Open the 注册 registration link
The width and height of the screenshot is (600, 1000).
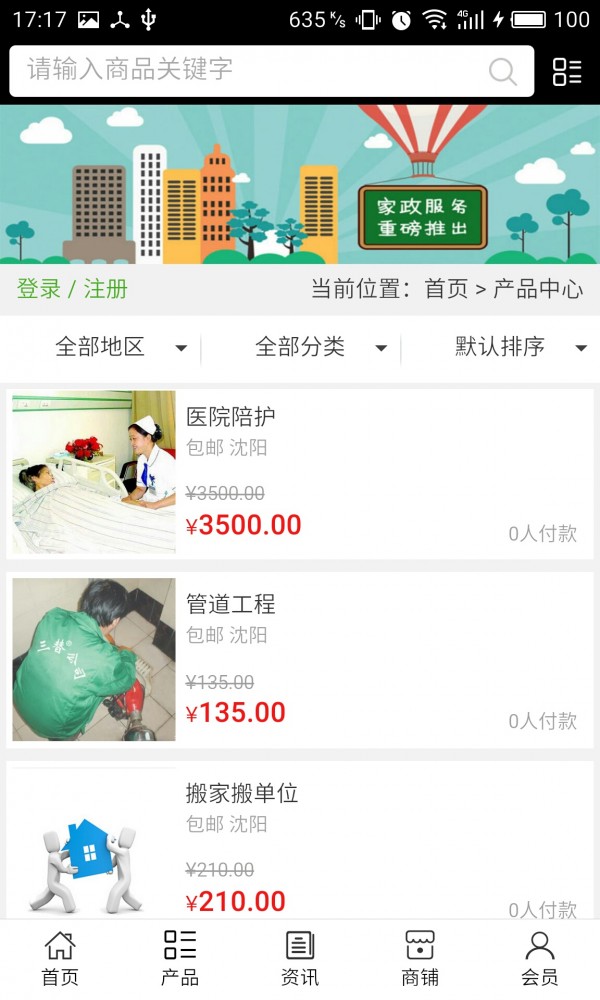106,290
